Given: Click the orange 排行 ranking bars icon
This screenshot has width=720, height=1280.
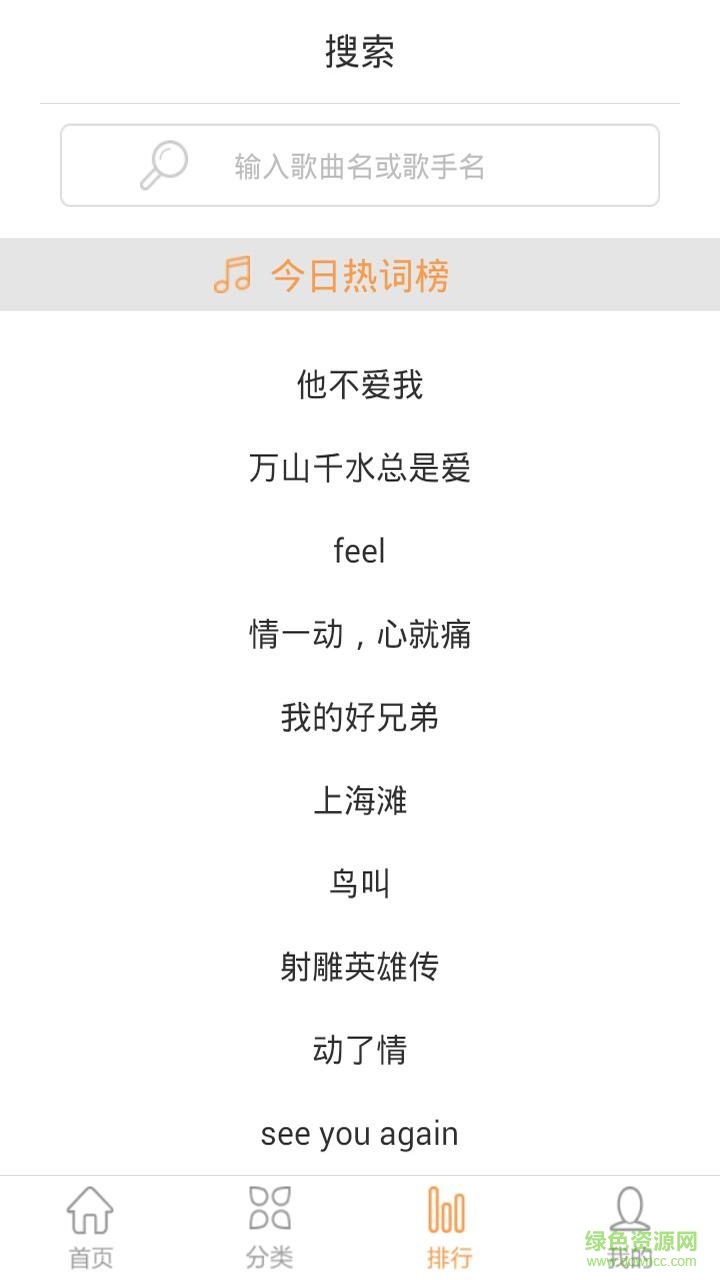Looking at the screenshot, I should [x=448, y=1210].
